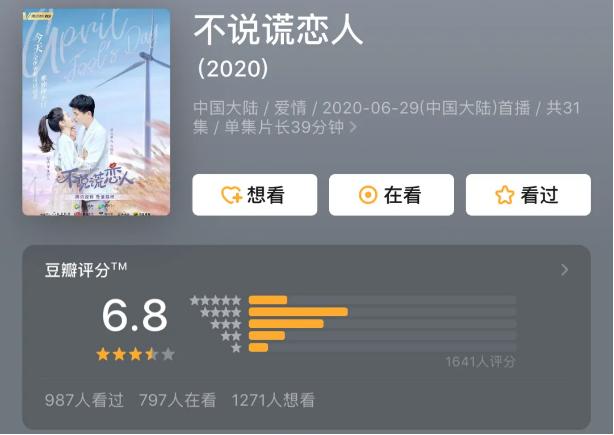Mark the show as 在看 (watching)
The height and width of the screenshot is (435, 614).
(391, 195)
